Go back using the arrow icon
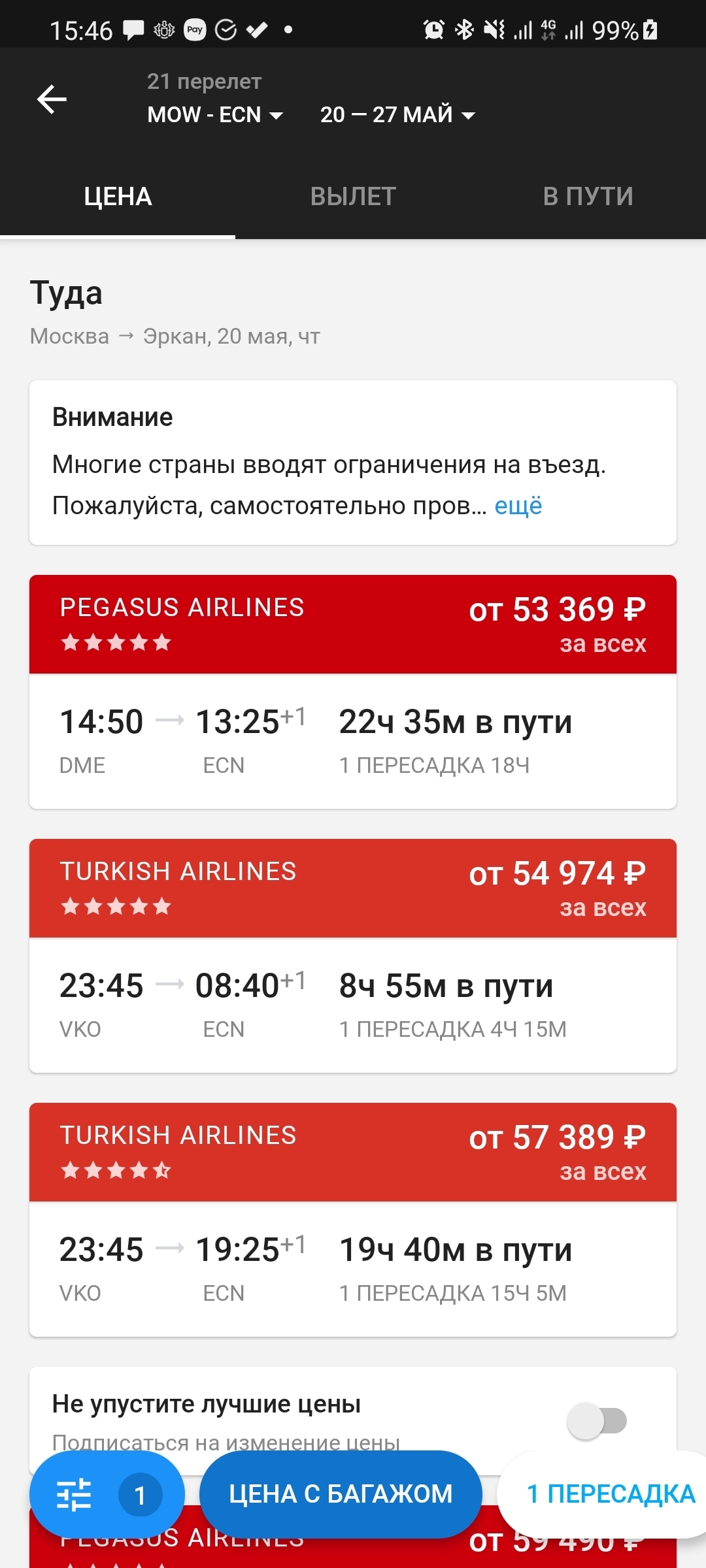 [x=52, y=99]
